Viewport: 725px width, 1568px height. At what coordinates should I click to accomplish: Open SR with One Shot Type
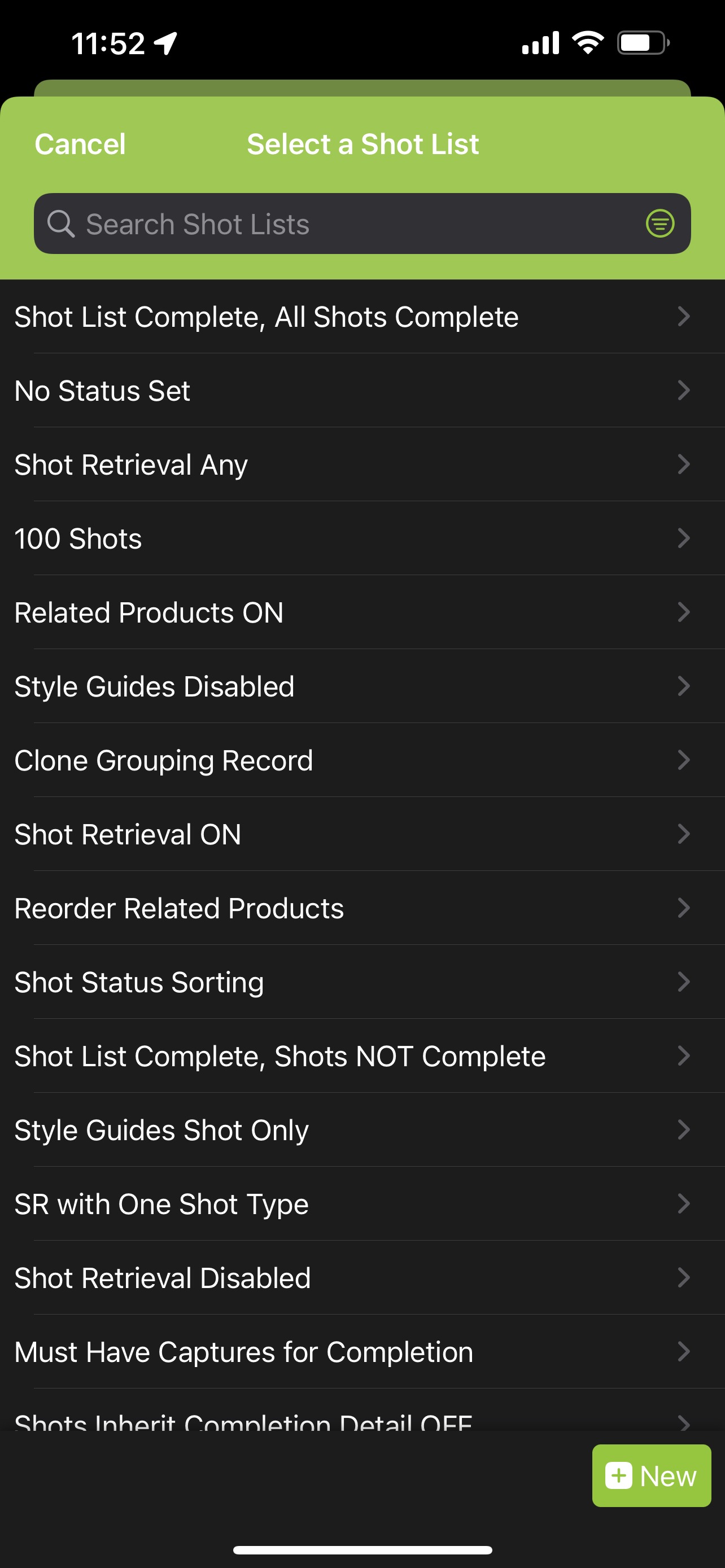coord(362,1204)
